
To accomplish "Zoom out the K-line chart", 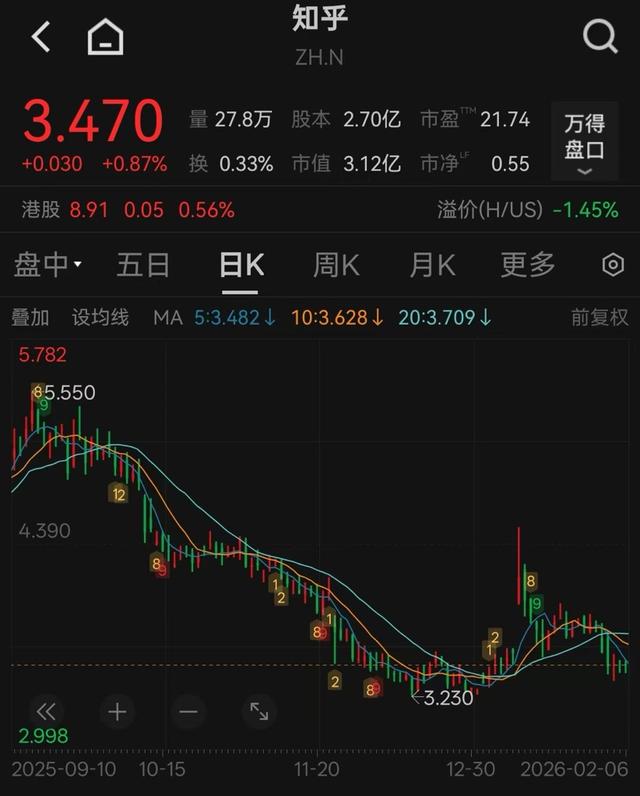I will [x=188, y=711].
